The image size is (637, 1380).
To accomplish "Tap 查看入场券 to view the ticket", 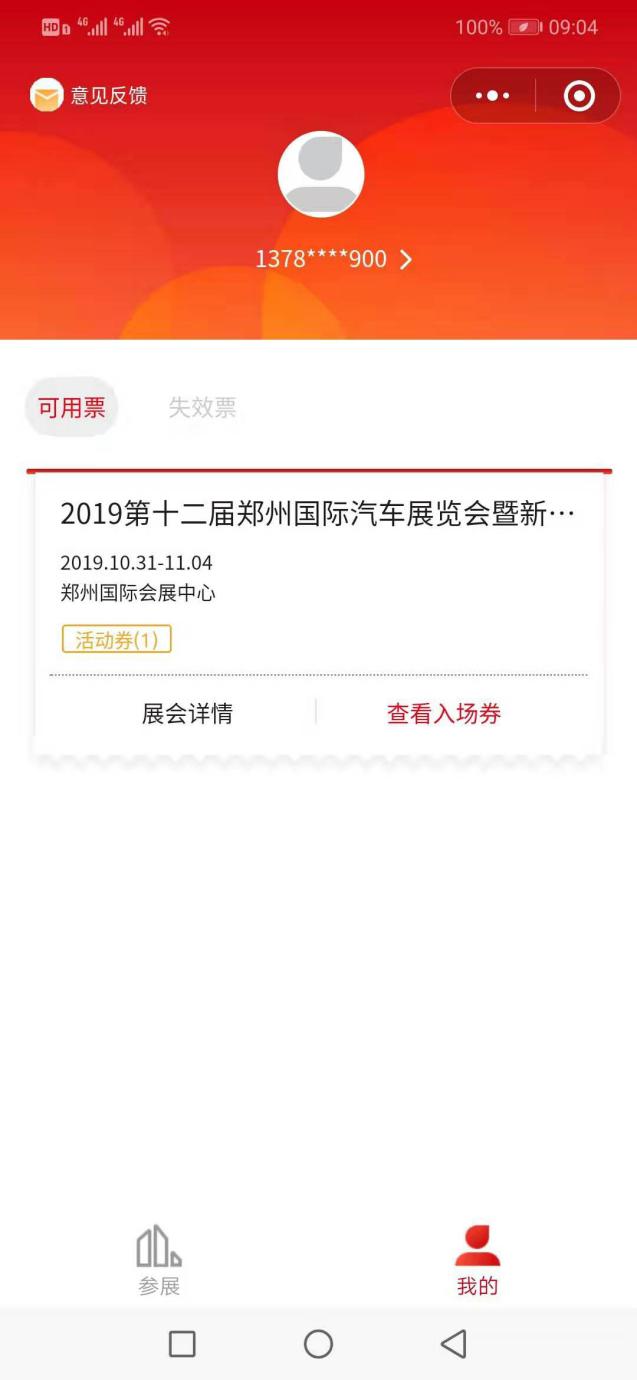I will [444, 714].
